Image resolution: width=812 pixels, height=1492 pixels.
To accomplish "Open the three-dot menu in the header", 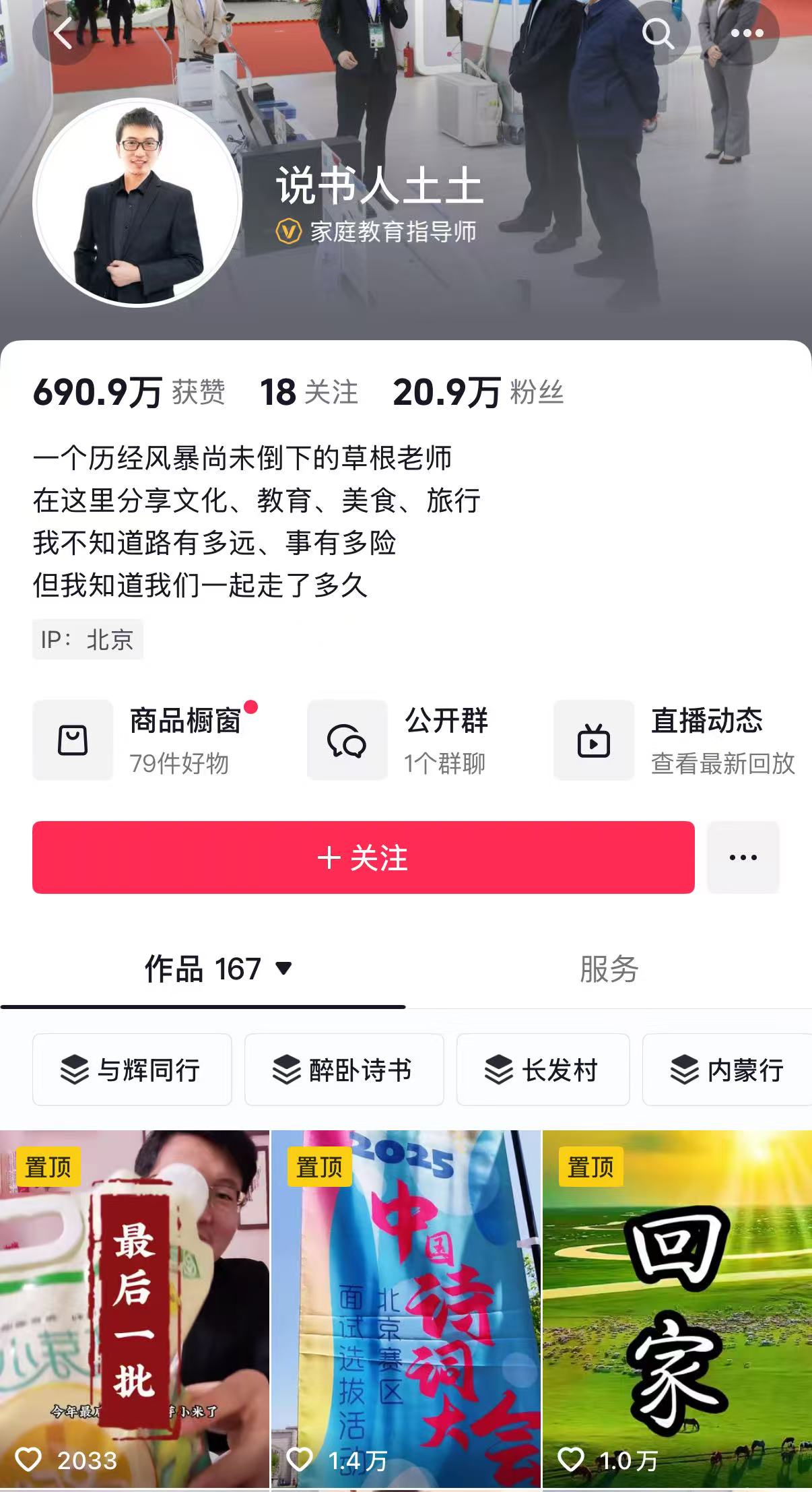I will click(x=747, y=33).
